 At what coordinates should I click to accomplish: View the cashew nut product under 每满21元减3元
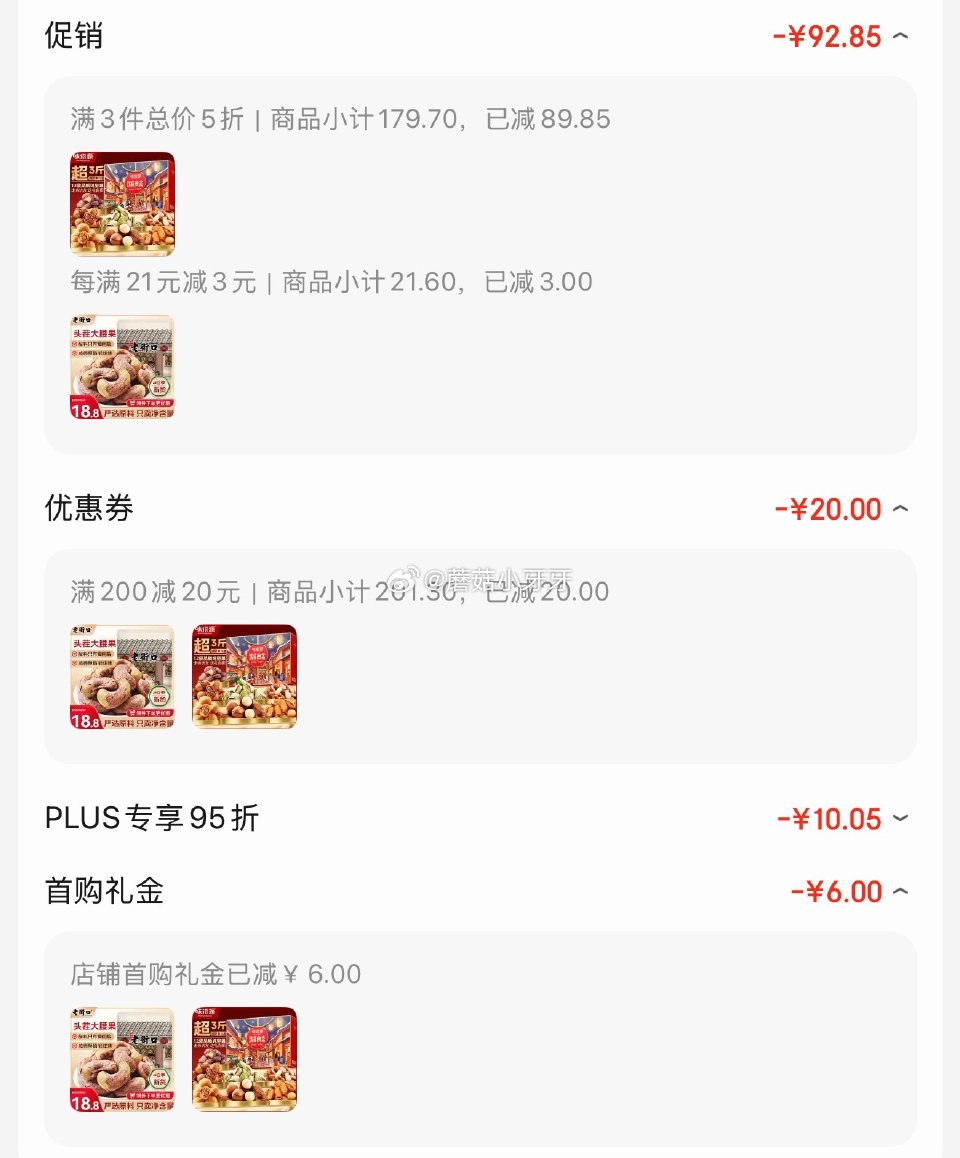(x=122, y=366)
